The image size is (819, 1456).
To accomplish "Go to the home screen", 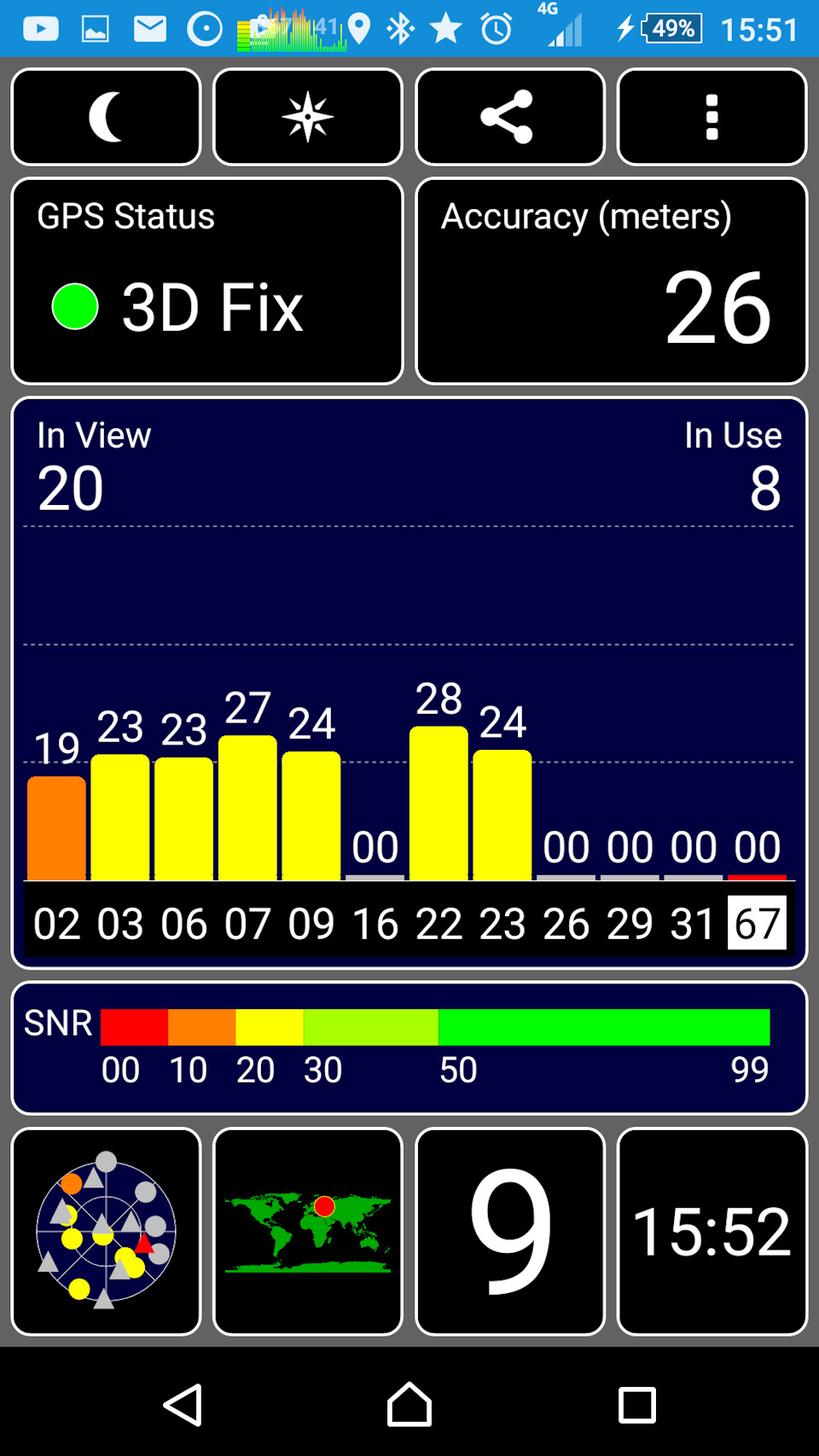I will tap(409, 1405).
